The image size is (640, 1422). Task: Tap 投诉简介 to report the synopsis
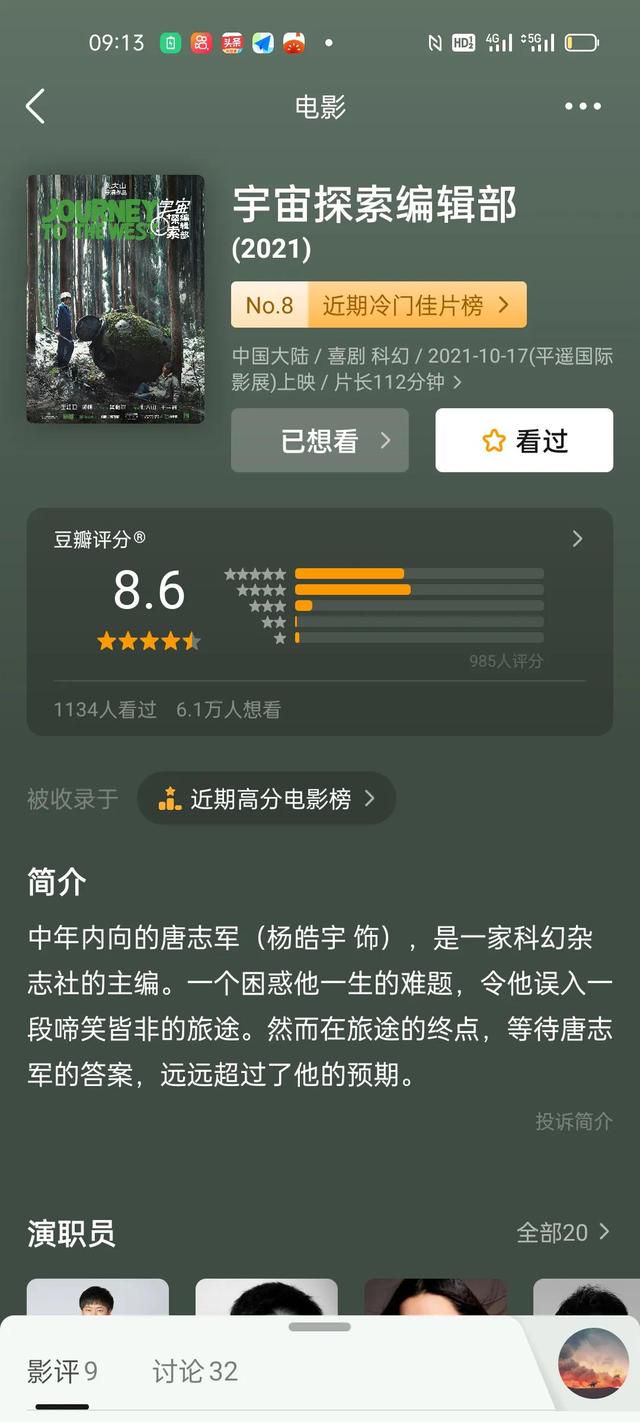coord(573,1121)
